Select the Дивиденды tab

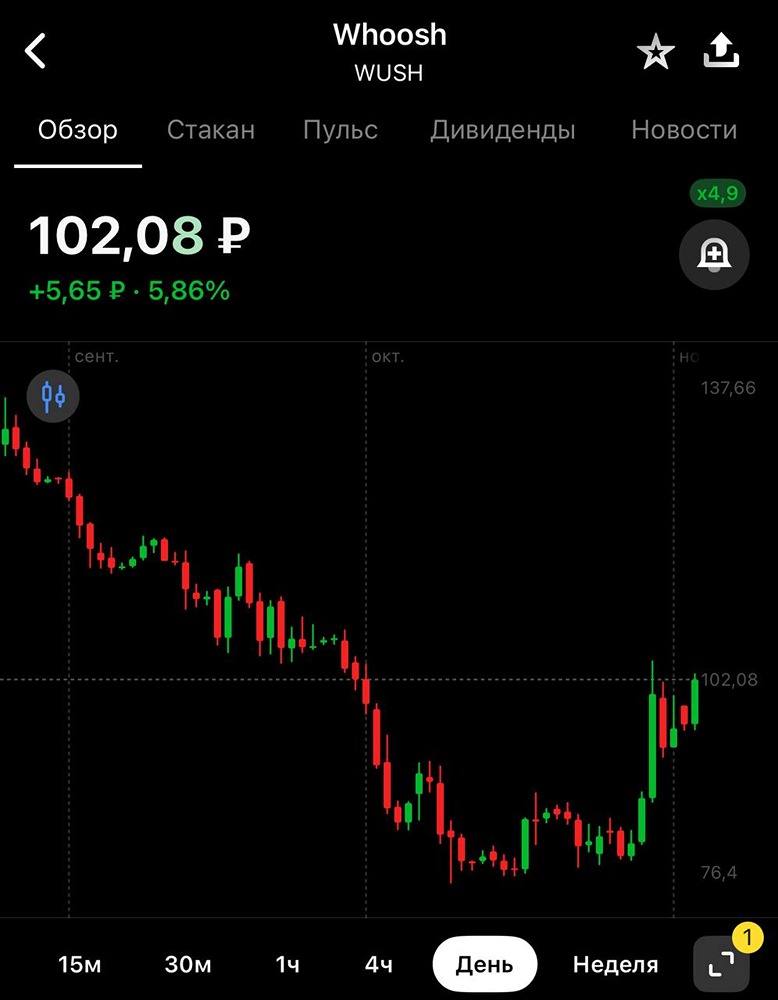coord(503,129)
